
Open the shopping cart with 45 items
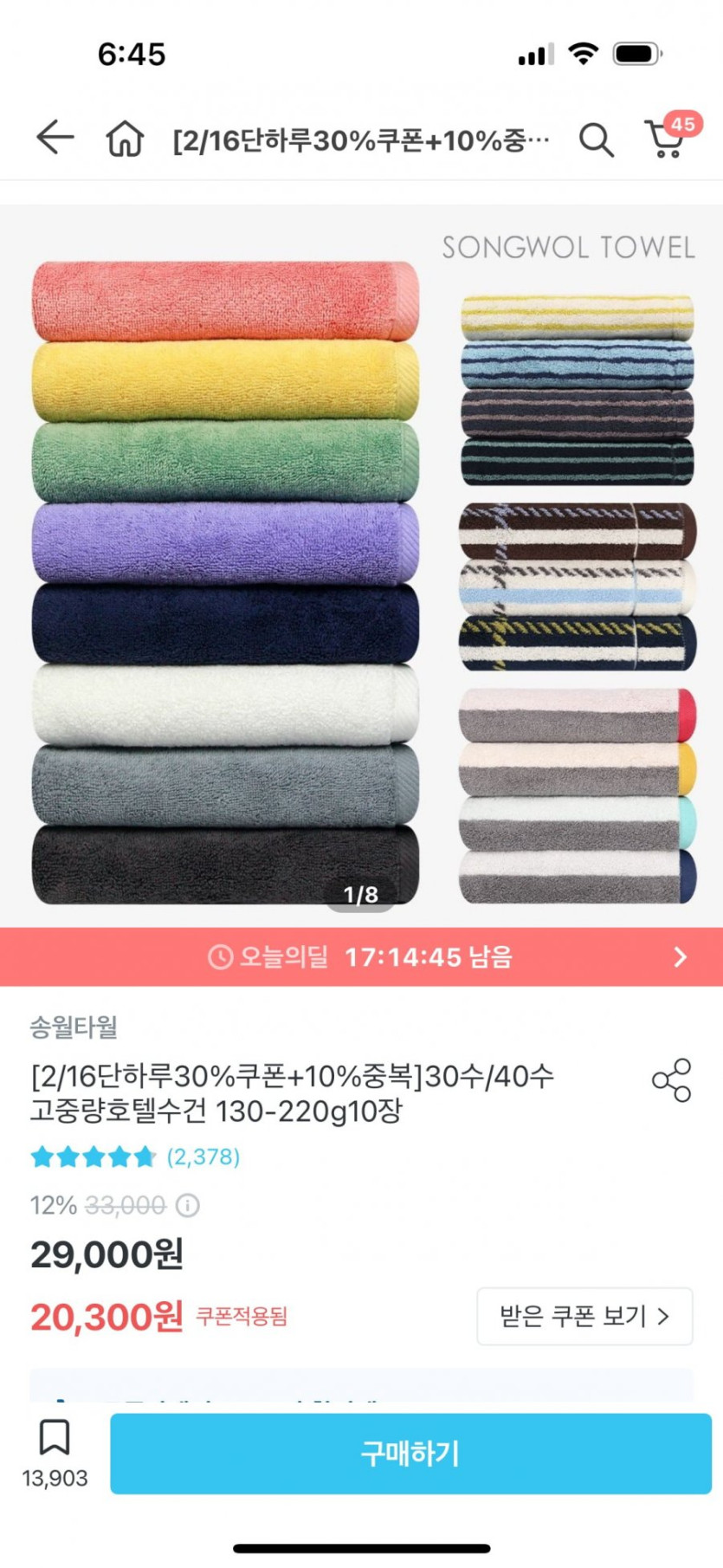[666, 139]
